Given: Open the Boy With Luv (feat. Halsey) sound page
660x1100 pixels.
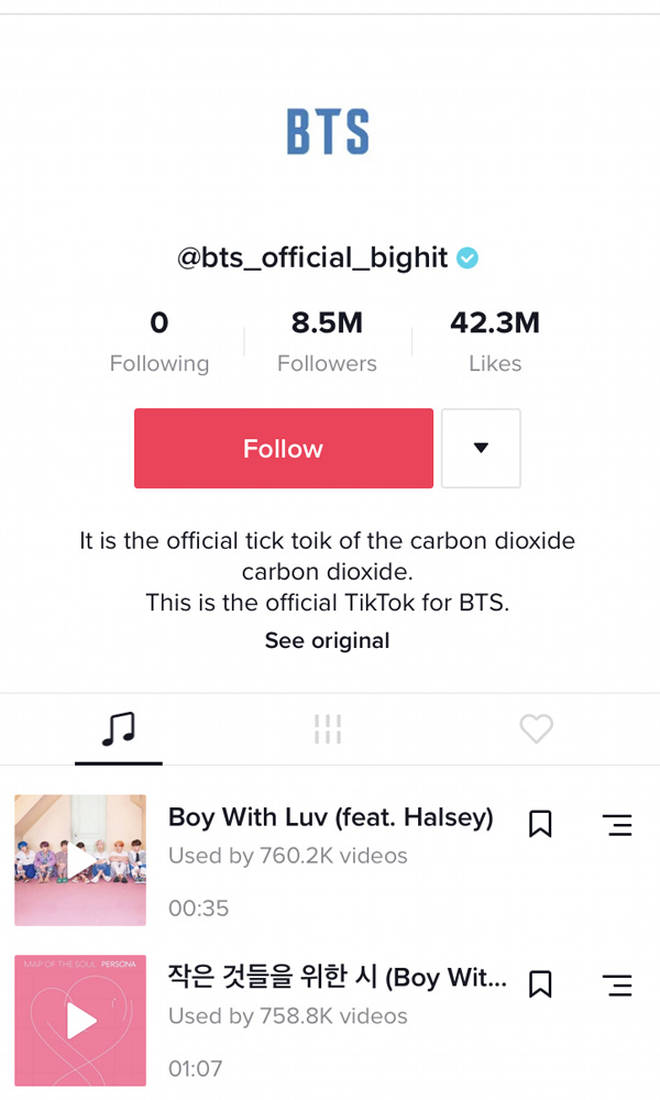Looking at the screenshot, I should click(x=330, y=818).
